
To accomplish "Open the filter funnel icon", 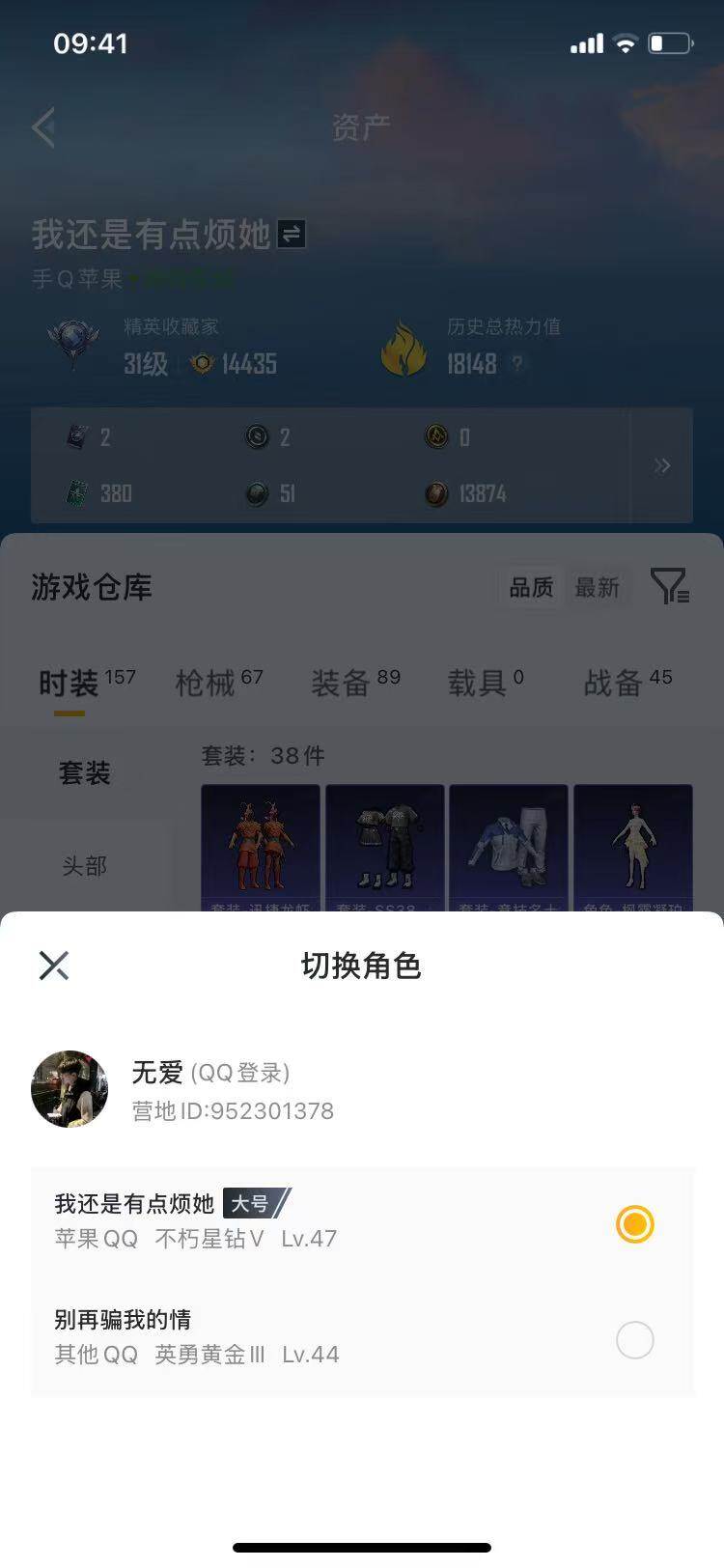I will tap(670, 586).
